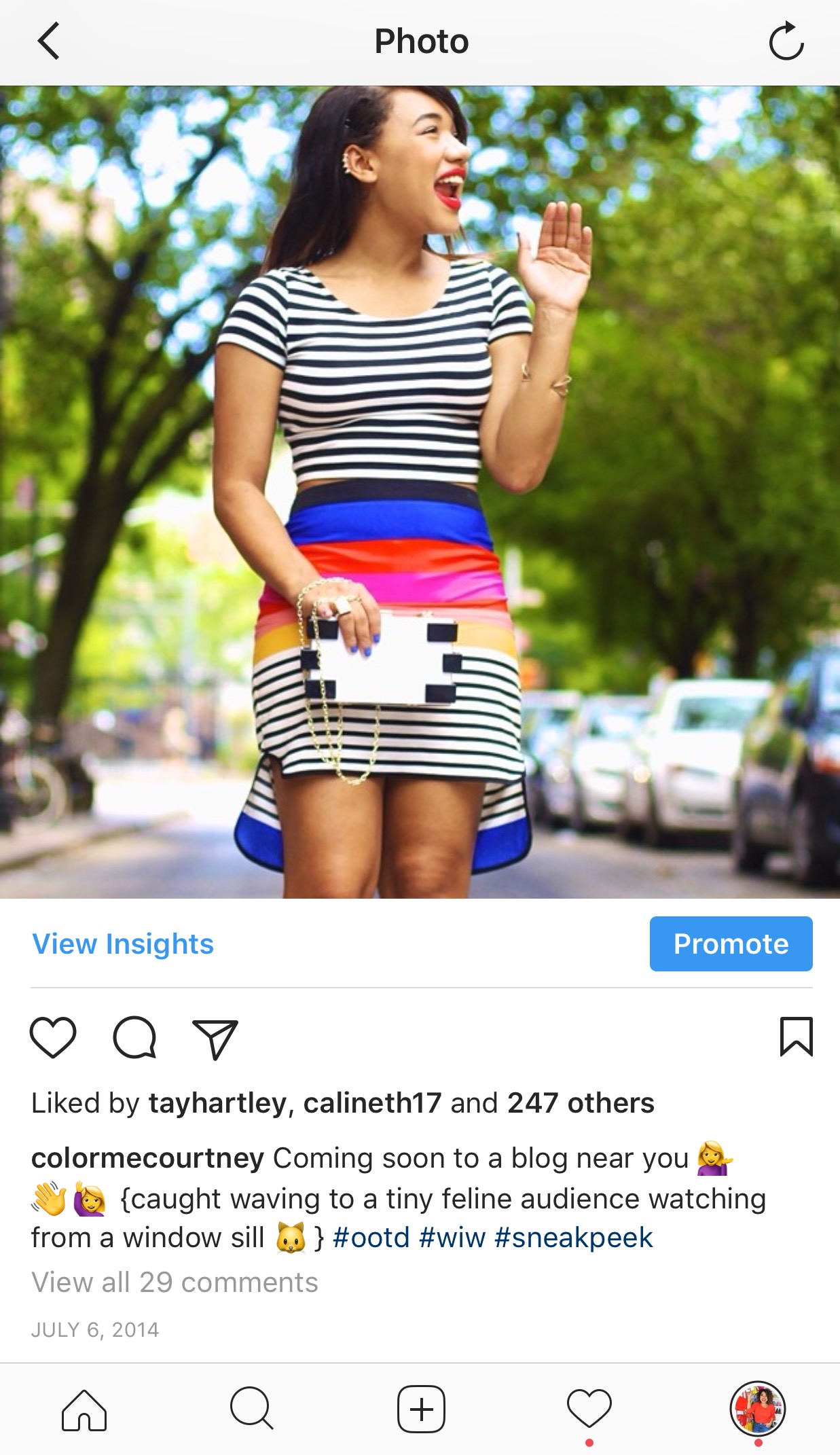
Task: Switch to the Search tab
Action: pyautogui.click(x=252, y=1409)
